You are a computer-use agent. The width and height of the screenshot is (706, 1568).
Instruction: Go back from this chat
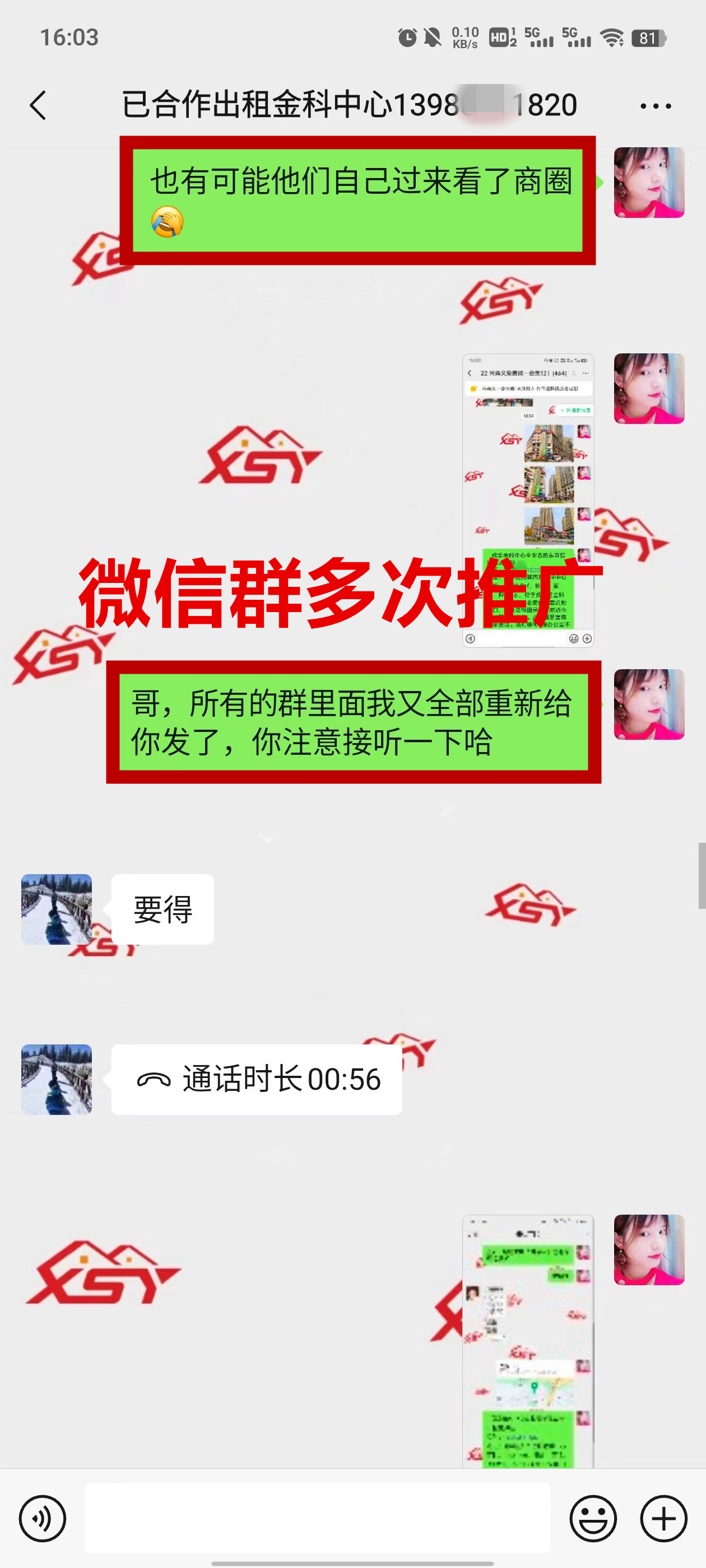pyautogui.click(x=38, y=105)
